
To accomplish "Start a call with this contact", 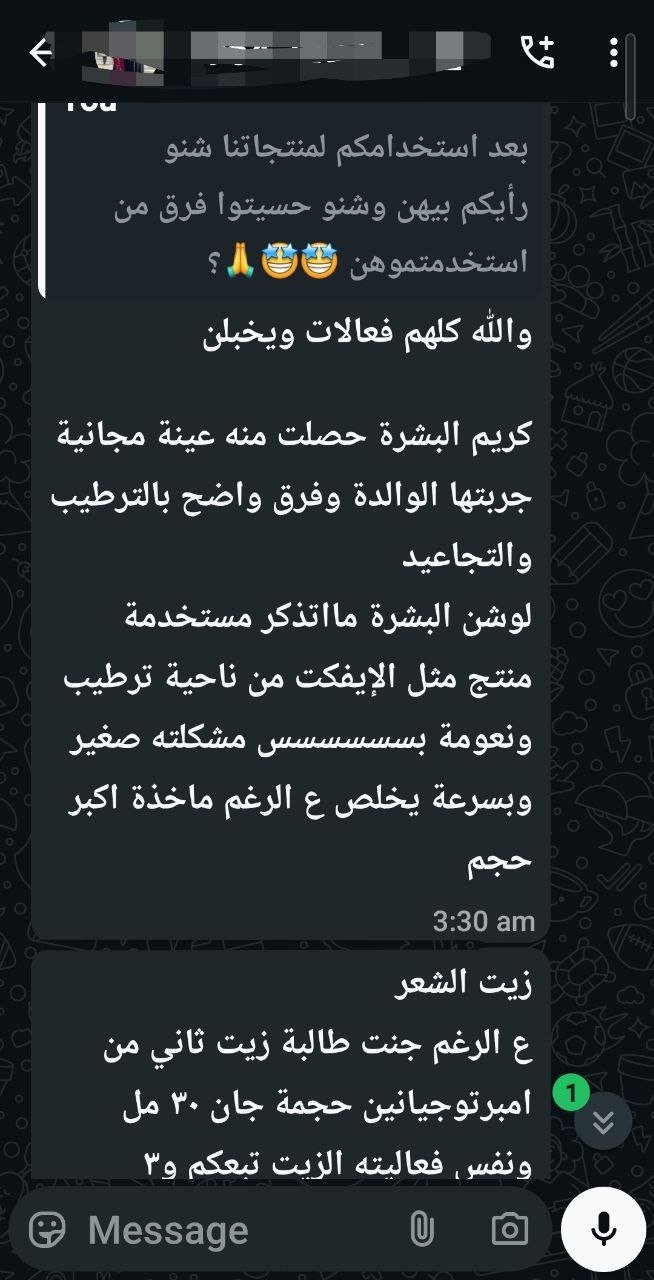I will coord(537,53).
